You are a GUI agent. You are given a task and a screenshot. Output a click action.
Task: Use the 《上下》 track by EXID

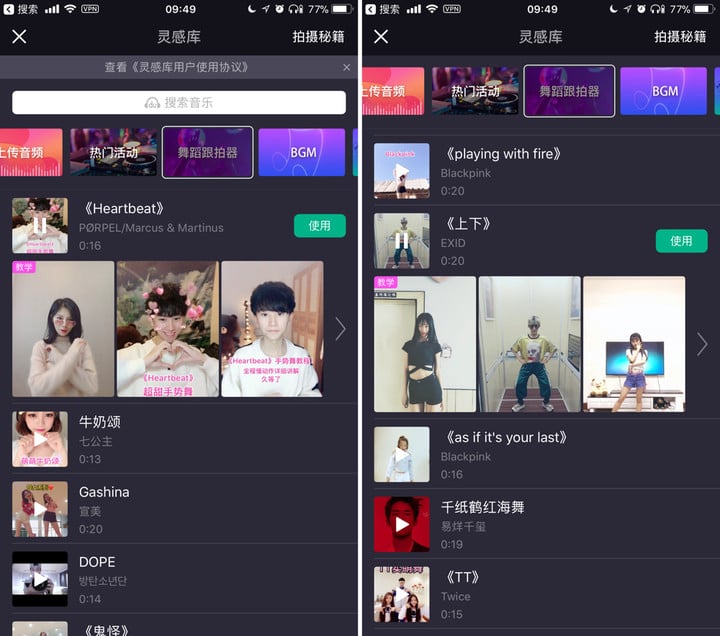(681, 241)
